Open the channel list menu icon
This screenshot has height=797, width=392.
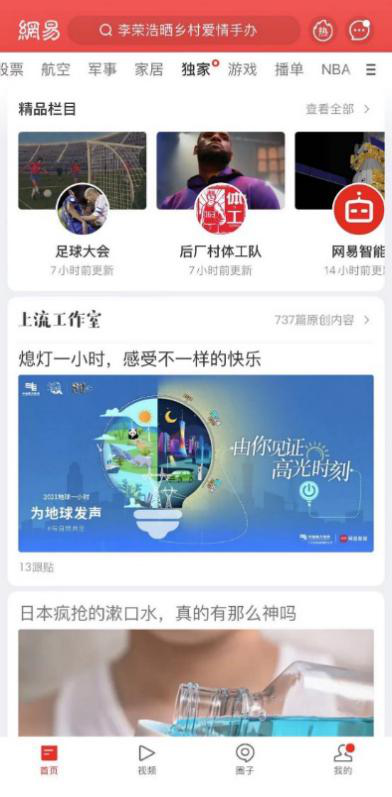(x=371, y=70)
